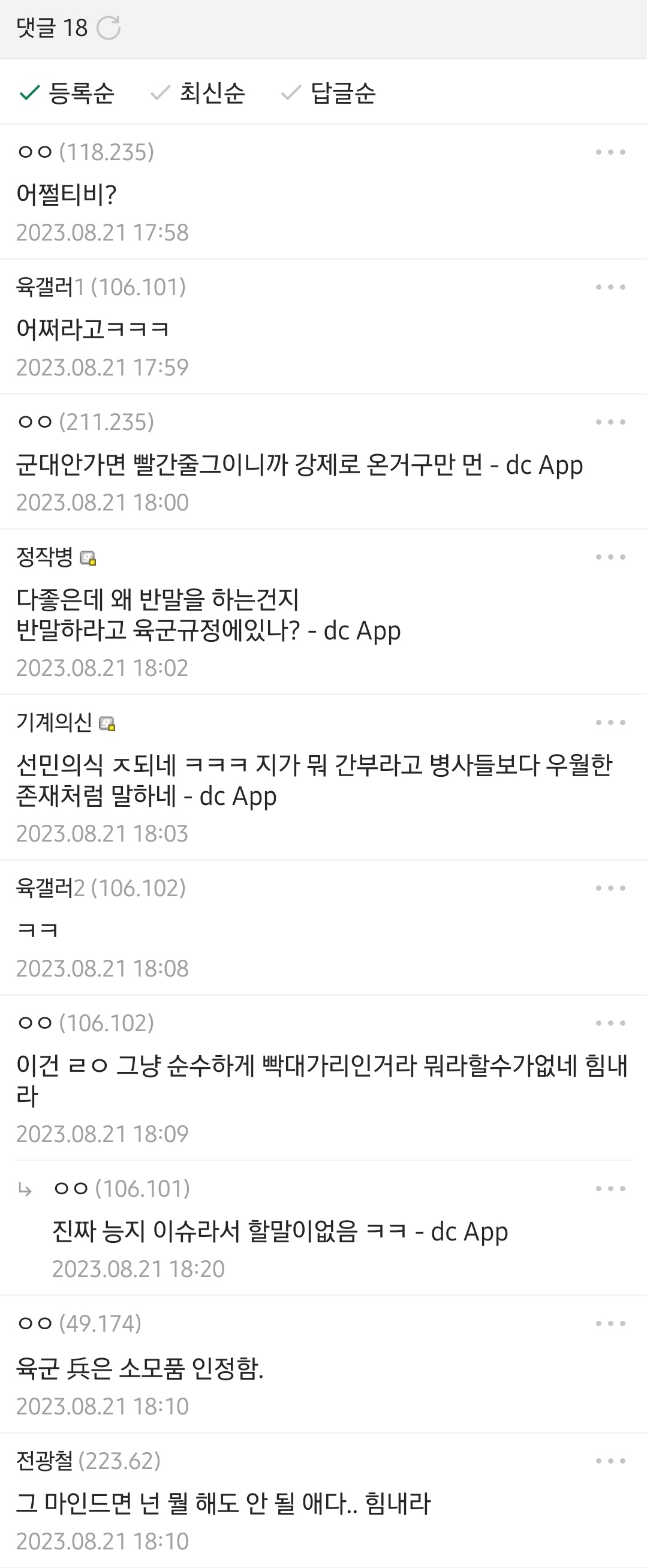Show more options for 기계의신's comment
Image resolution: width=647 pixels, height=1568 pixels.
point(610,723)
